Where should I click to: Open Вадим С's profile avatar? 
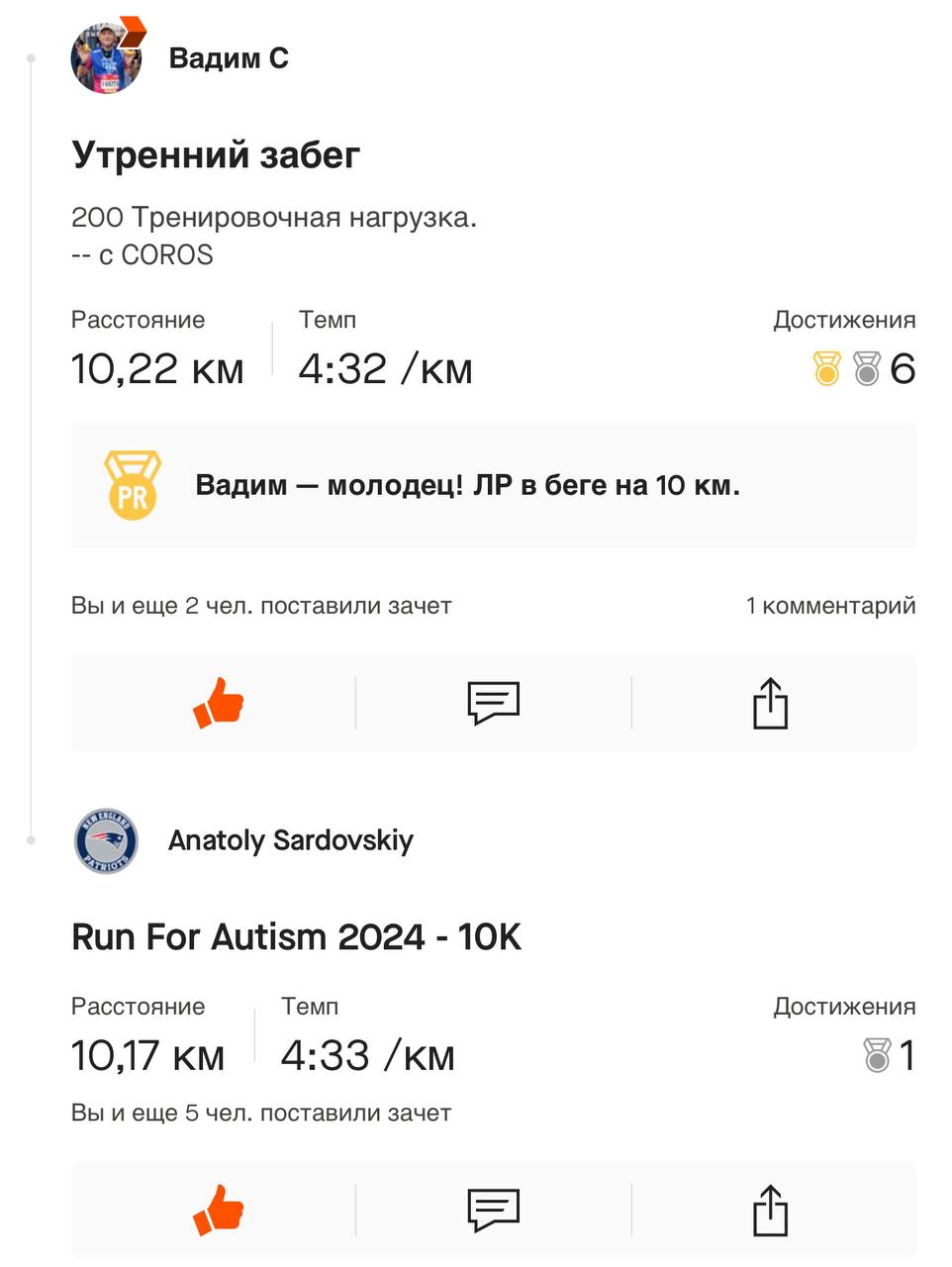tap(107, 57)
